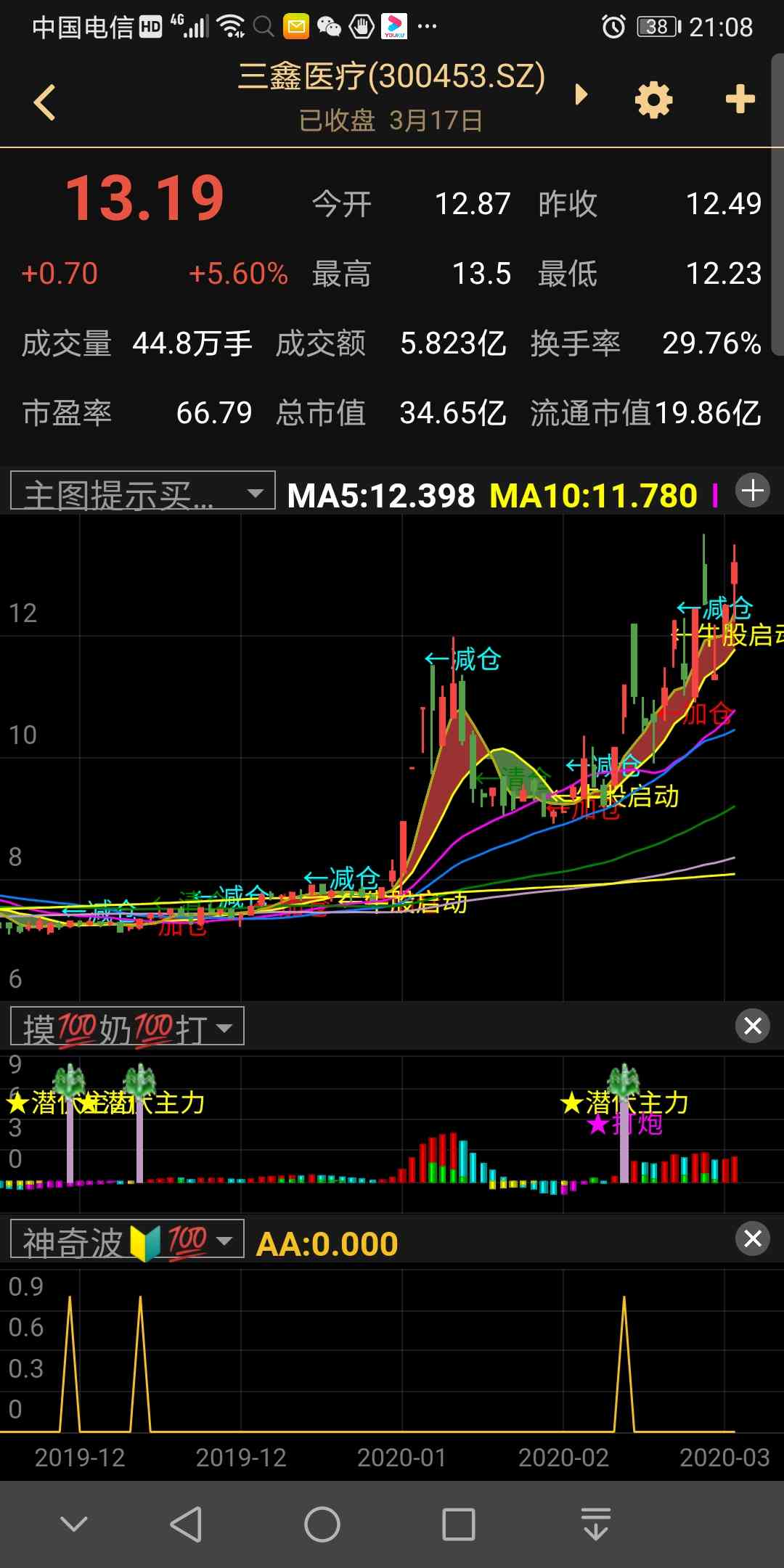Open recent apps with the square button
This screenshot has height=1568, width=784.
coord(459,1524)
